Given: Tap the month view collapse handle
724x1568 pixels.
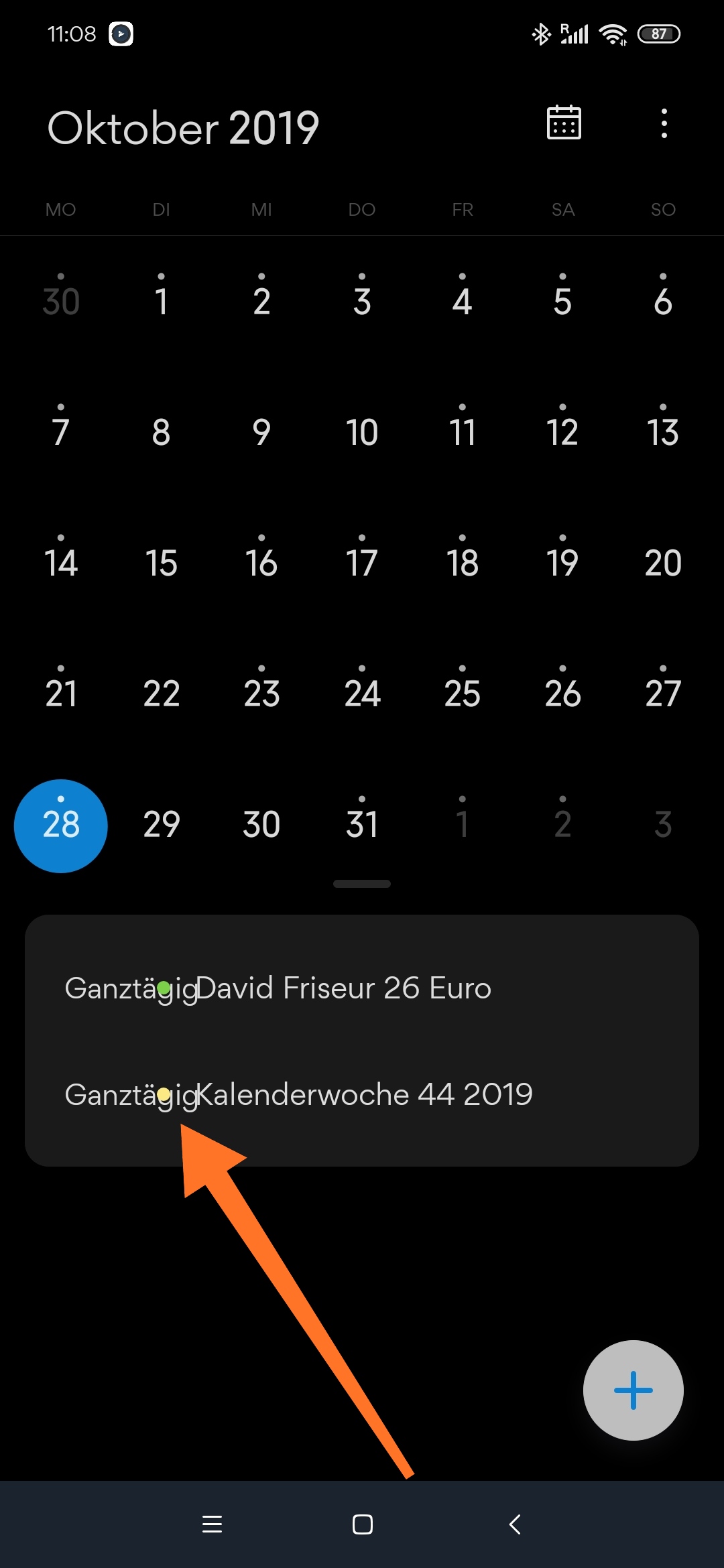Looking at the screenshot, I should coord(362,884).
